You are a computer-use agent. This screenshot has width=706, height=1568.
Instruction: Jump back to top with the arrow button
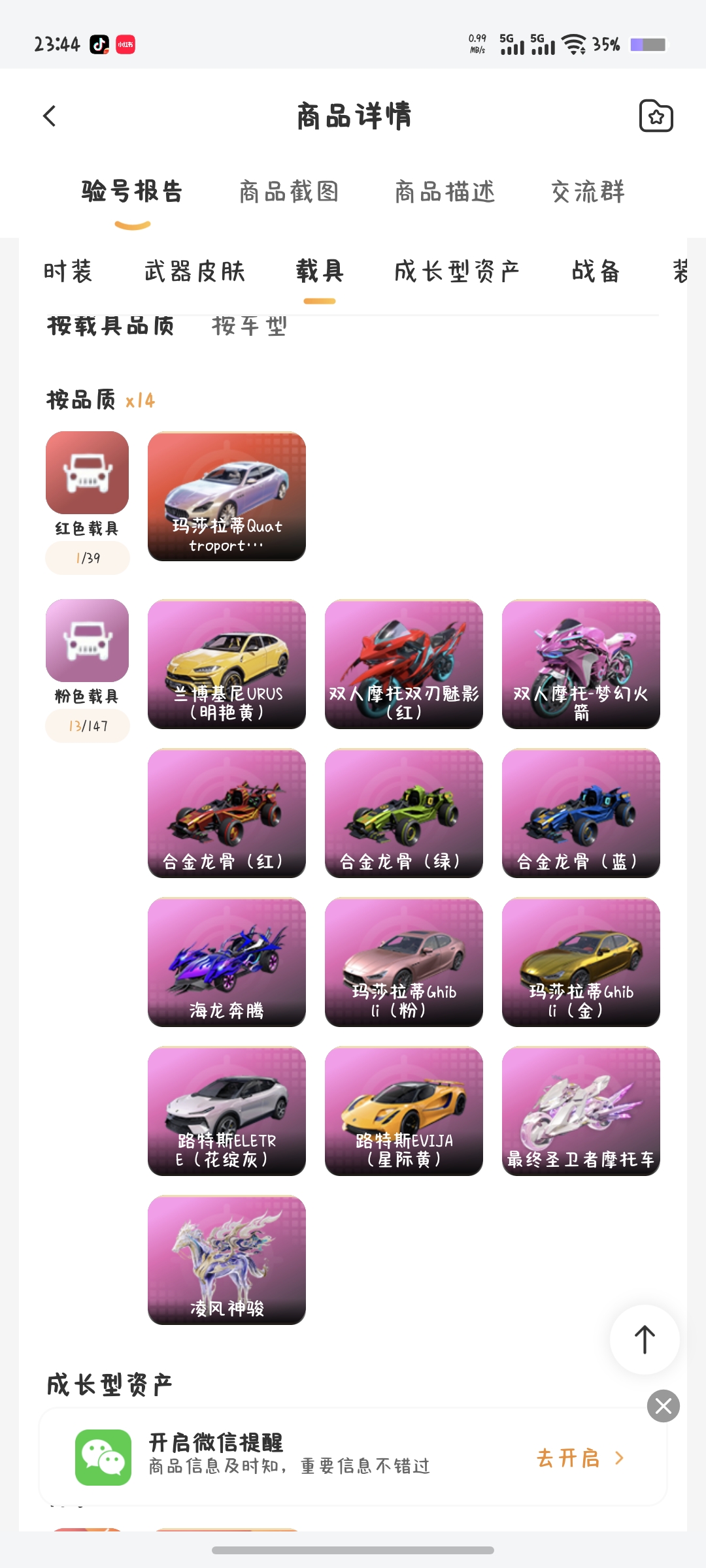click(x=645, y=1339)
